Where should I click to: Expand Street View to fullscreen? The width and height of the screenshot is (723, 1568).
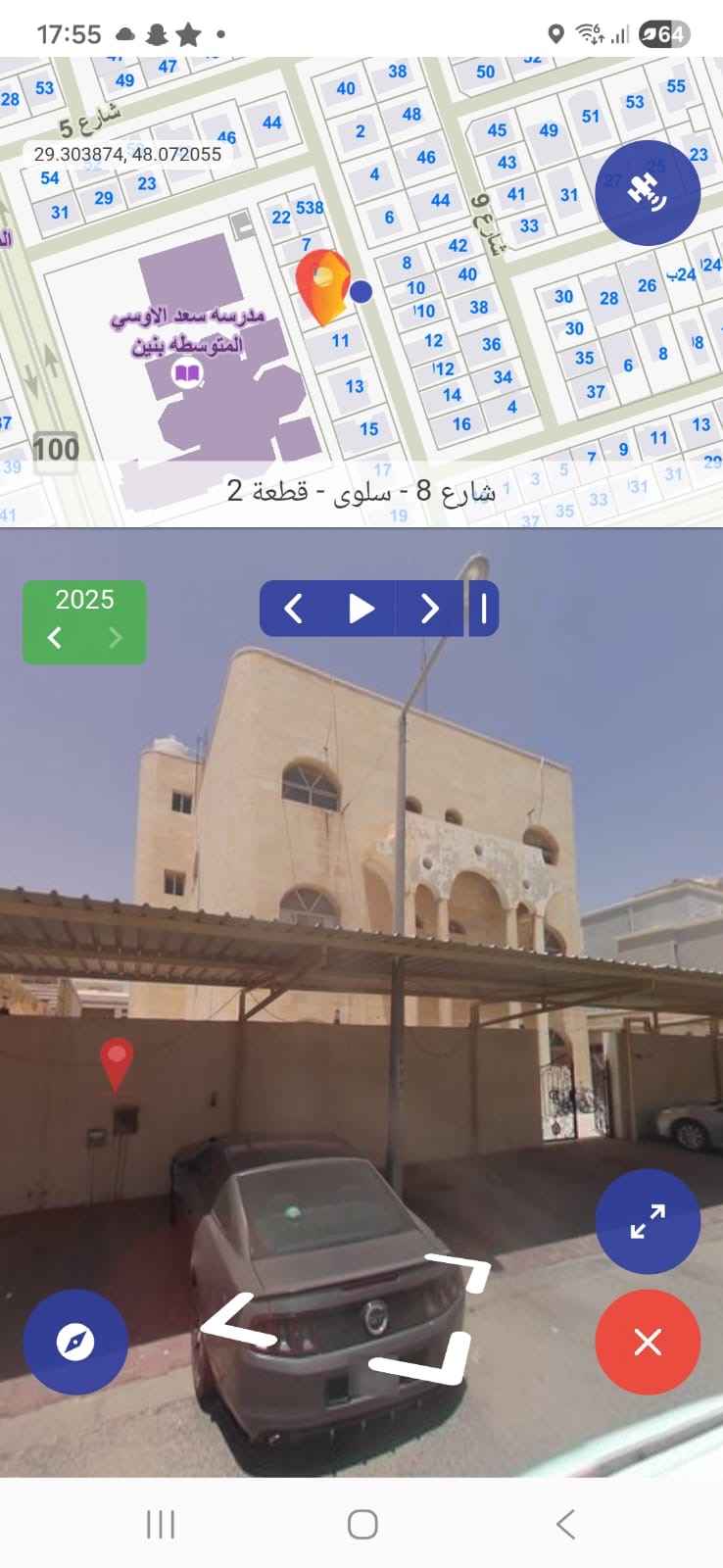click(648, 1219)
